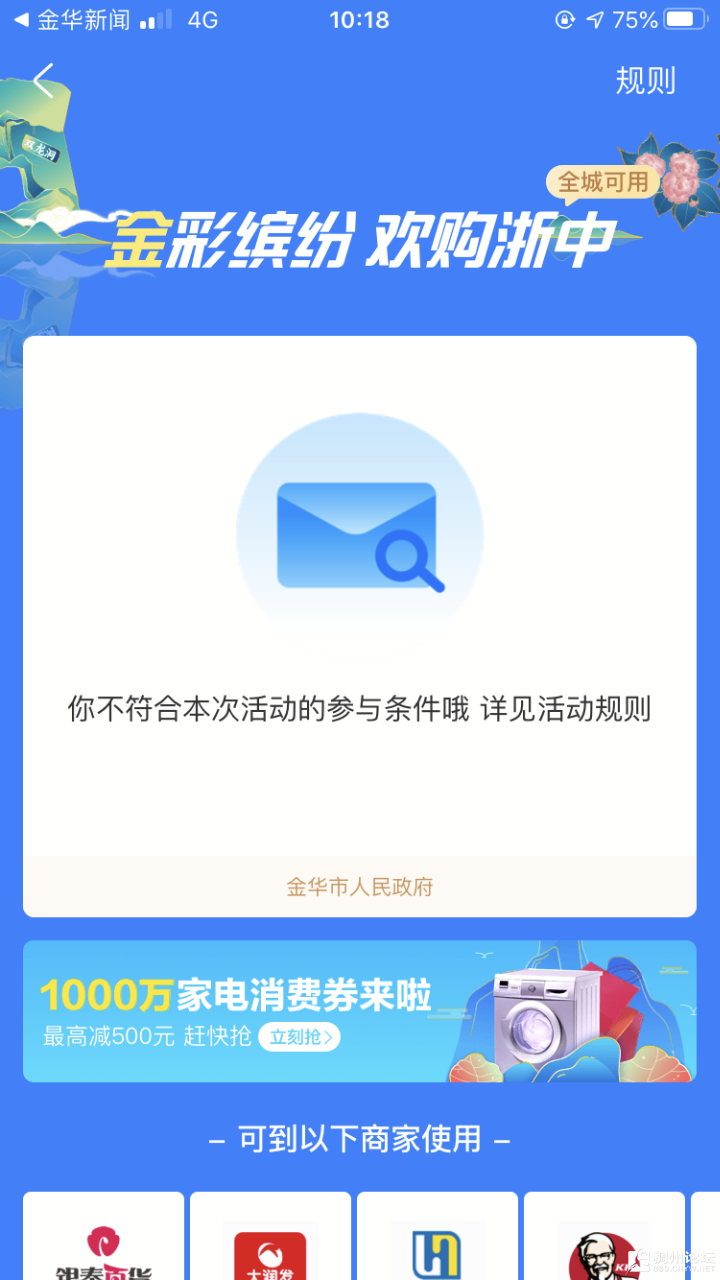Open the 规则 rules page
The width and height of the screenshot is (720, 1280).
645,81
